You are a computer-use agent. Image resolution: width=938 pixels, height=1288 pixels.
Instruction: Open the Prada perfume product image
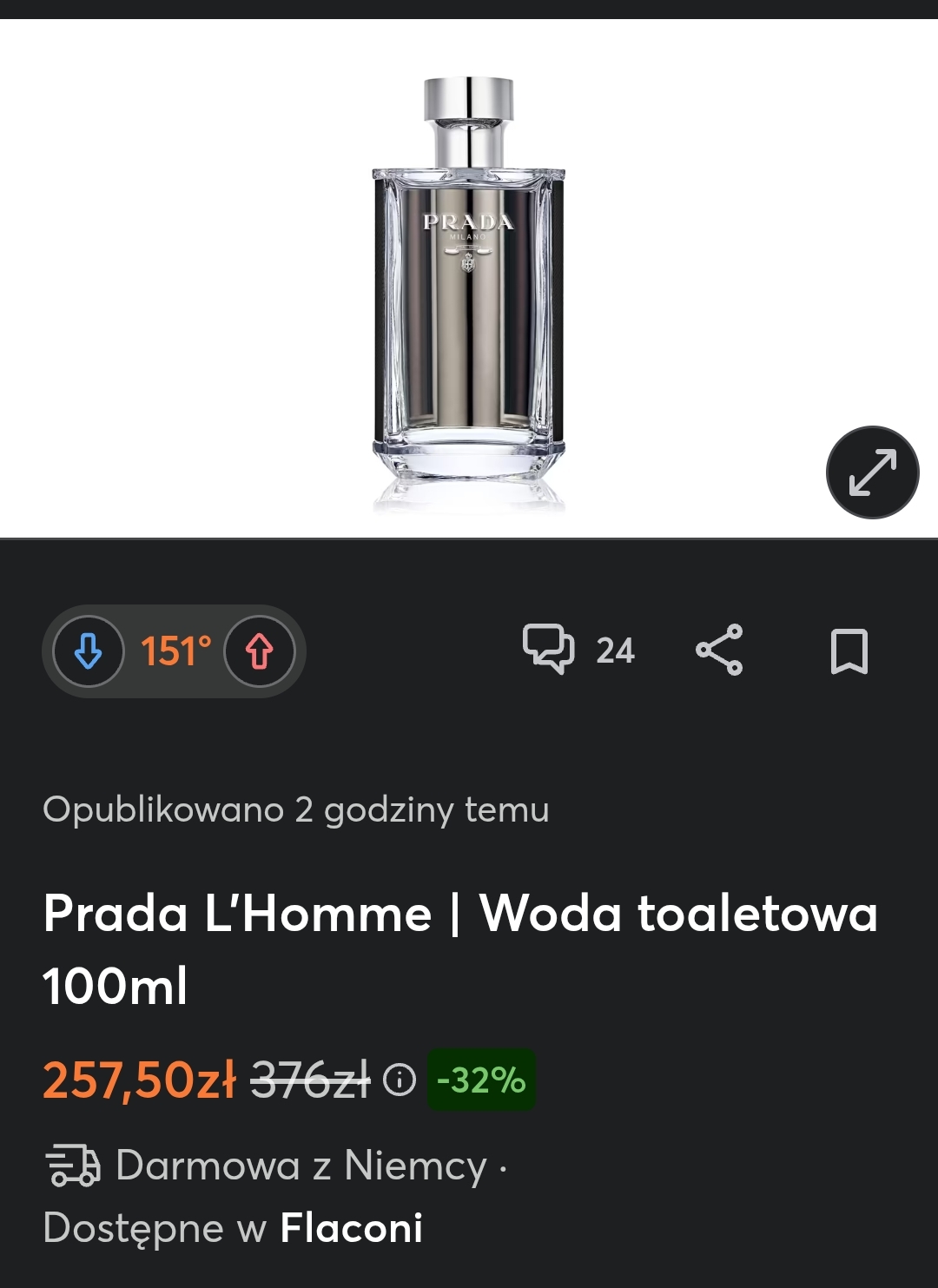468,287
